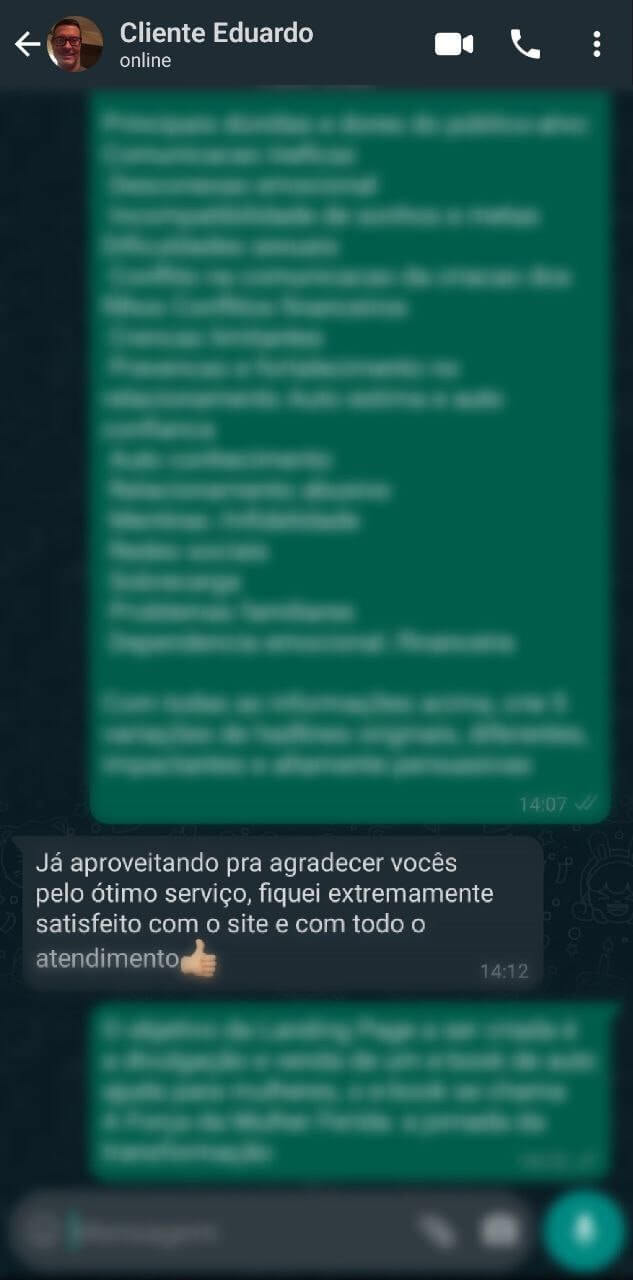Start a video call with Cliente Eduardo
Viewport: 633px width, 1280px height.
(453, 44)
